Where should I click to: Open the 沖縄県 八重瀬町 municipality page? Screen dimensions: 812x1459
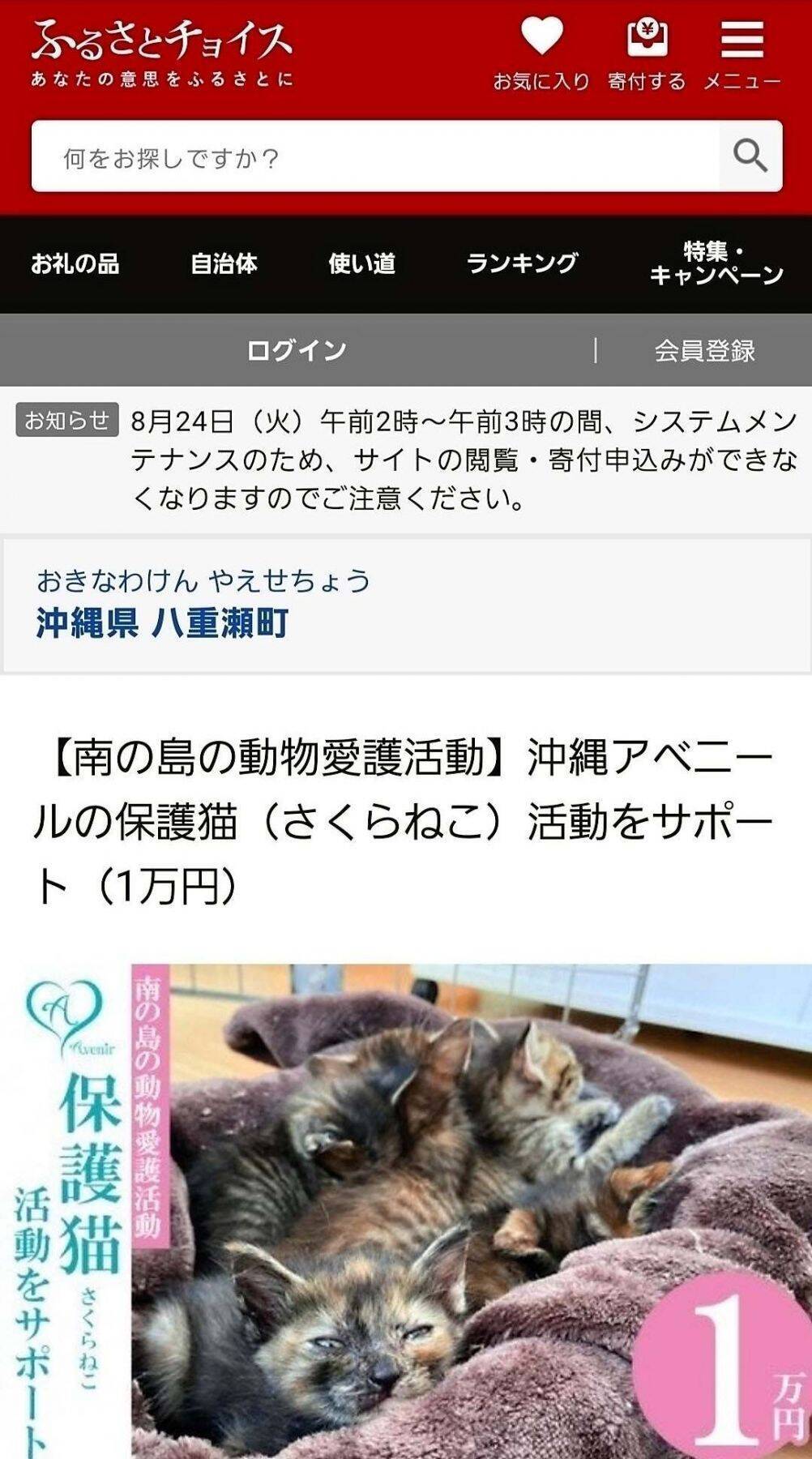click(x=162, y=623)
